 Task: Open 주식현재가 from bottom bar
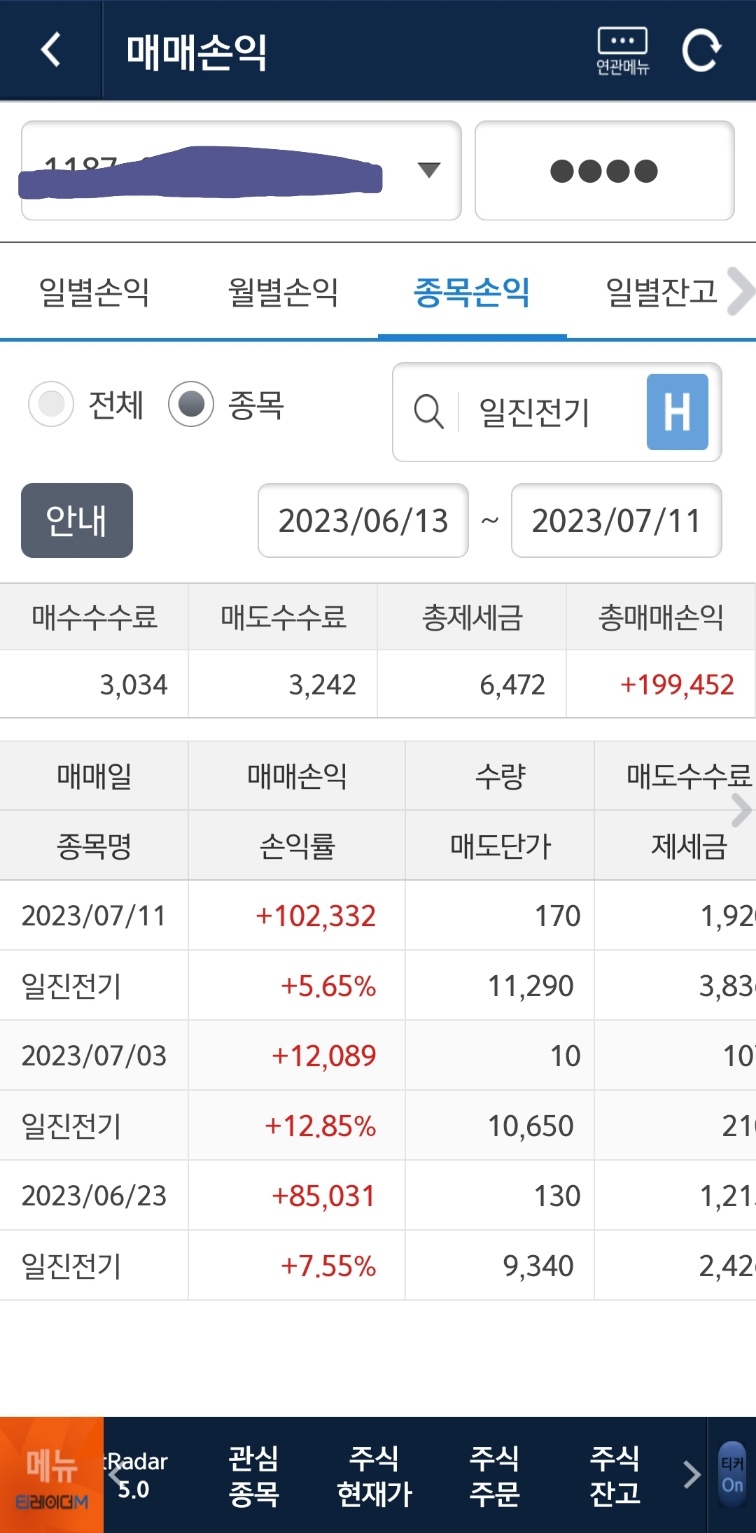[x=374, y=1476]
